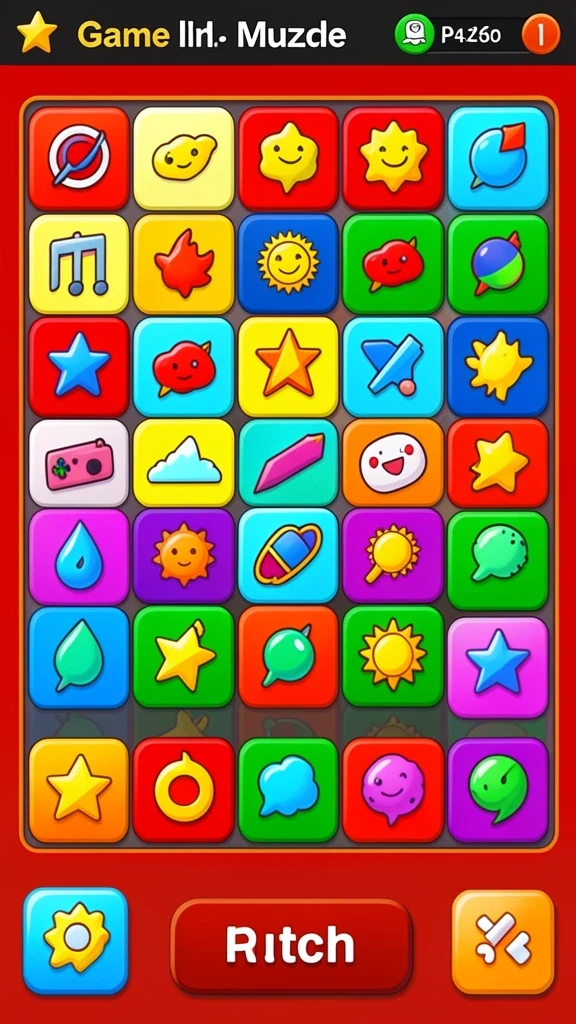Viewport: 576px width, 1024px height.
Task: Select the pink camera tile
Action: point(78,463)
